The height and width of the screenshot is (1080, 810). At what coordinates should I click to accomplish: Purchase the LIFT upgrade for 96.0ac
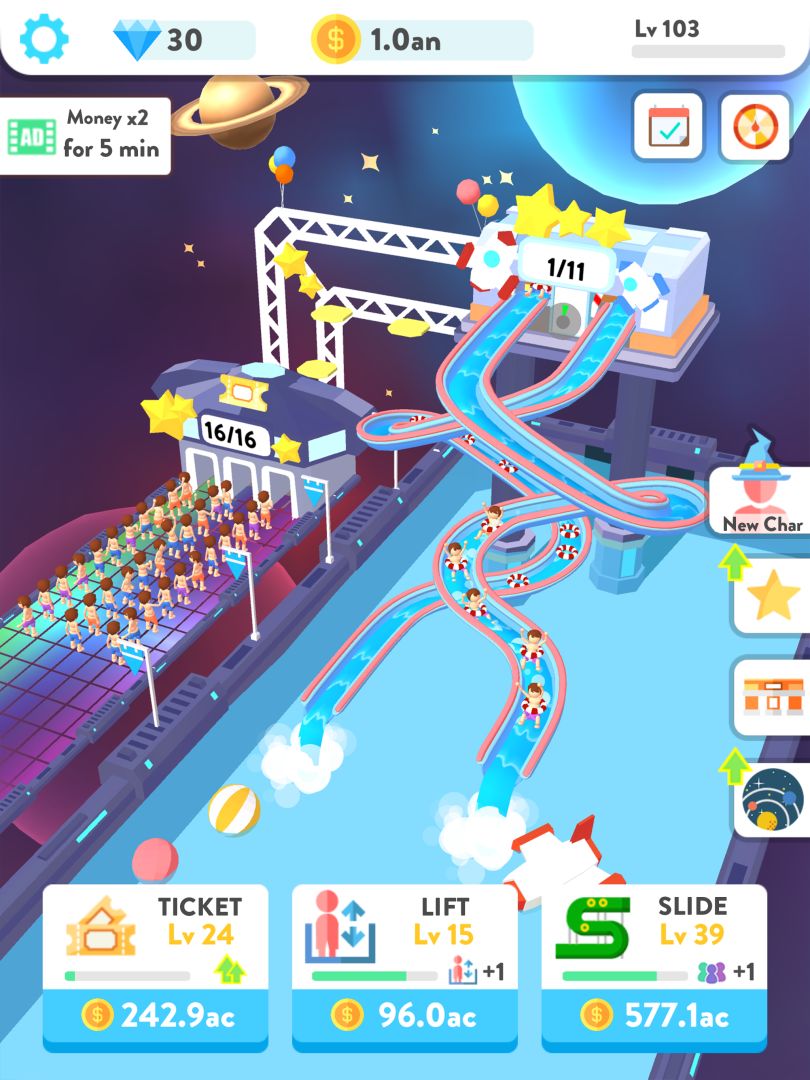404,1012
